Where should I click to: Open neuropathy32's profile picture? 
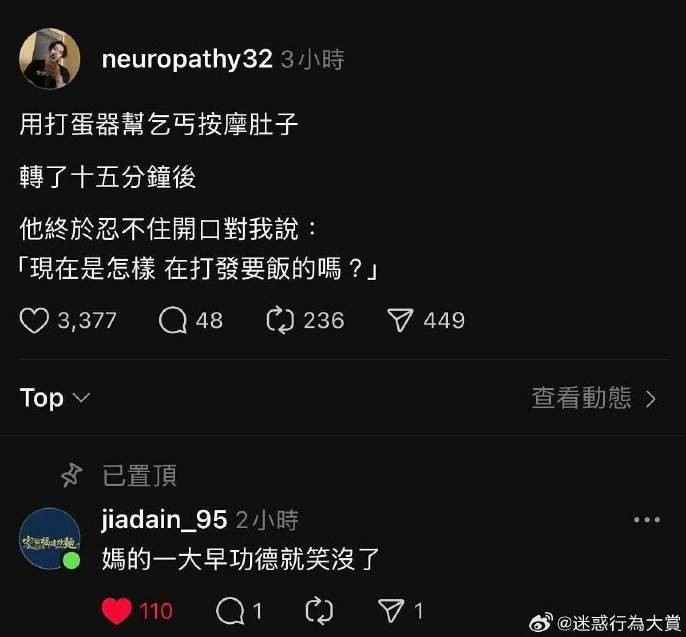49,59
